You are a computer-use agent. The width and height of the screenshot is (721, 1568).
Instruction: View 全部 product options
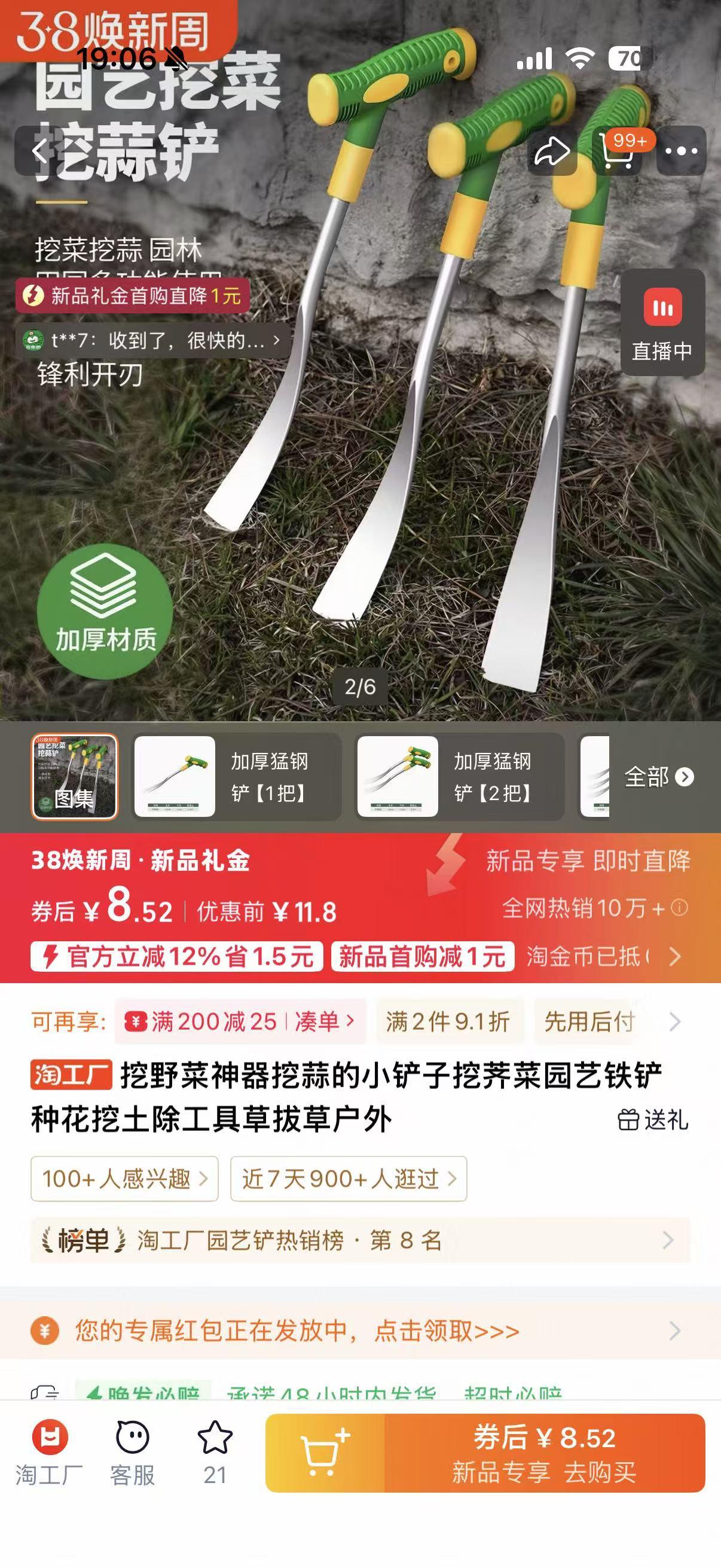point(658,777)
